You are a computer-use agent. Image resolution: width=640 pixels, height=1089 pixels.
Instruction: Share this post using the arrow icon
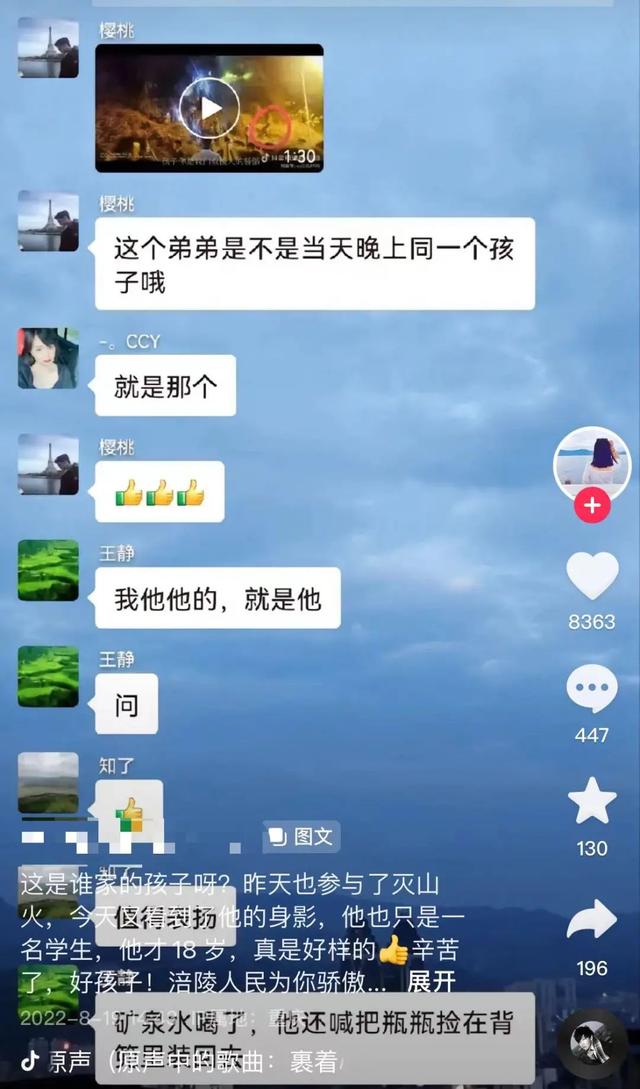[592, 920]
